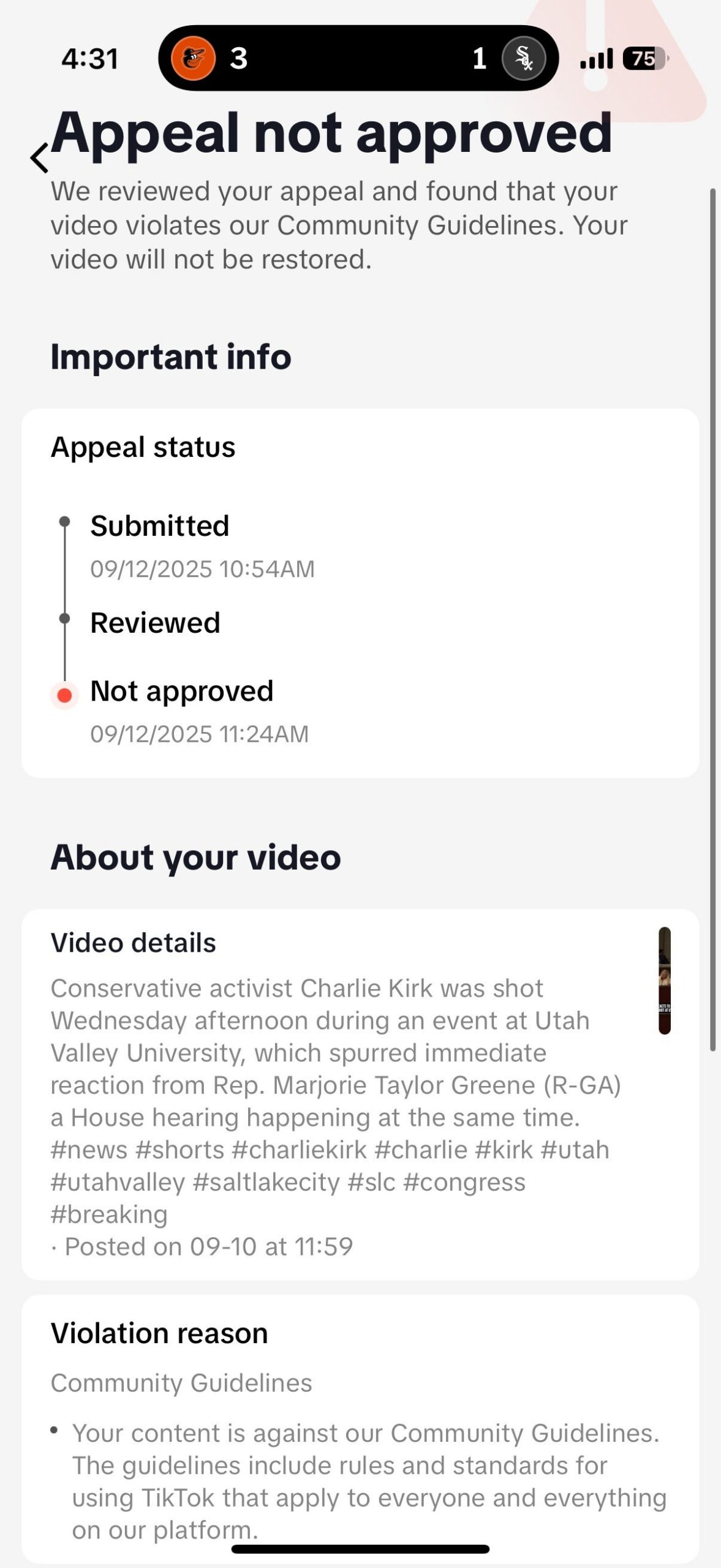This screenshot has height=1568, width=721.
Task: Tap the clock showing 4:31
Action: tap(89, 58)
